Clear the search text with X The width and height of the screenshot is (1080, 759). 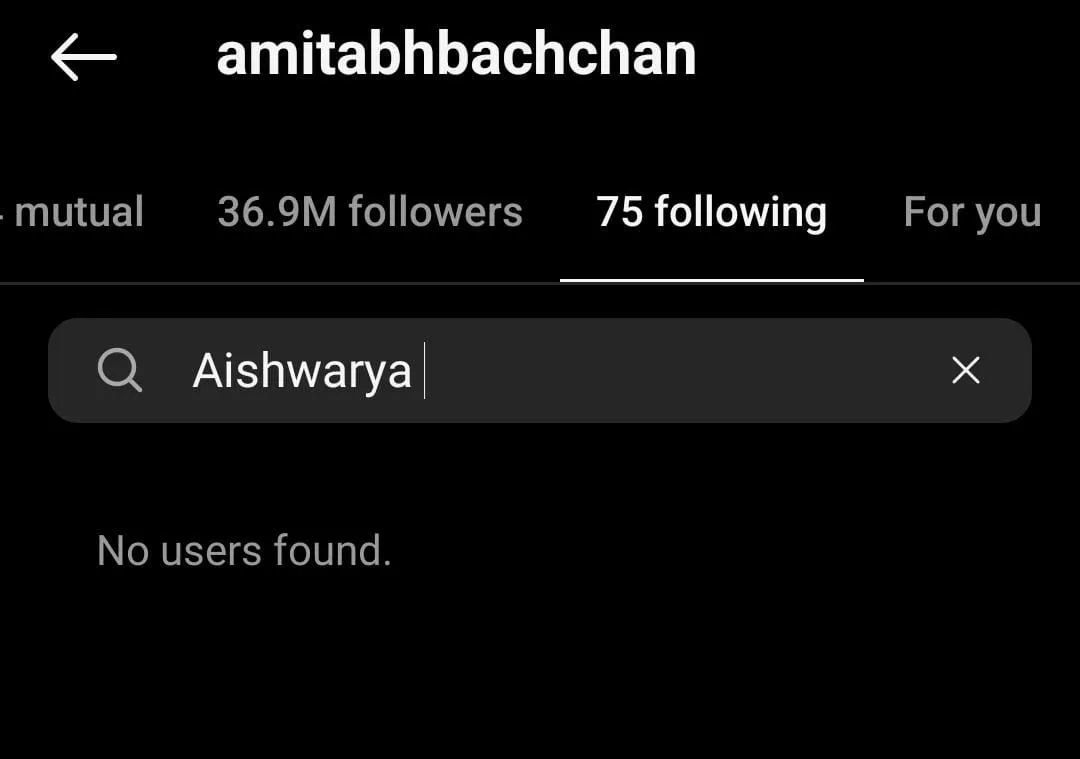coord(965,371)
